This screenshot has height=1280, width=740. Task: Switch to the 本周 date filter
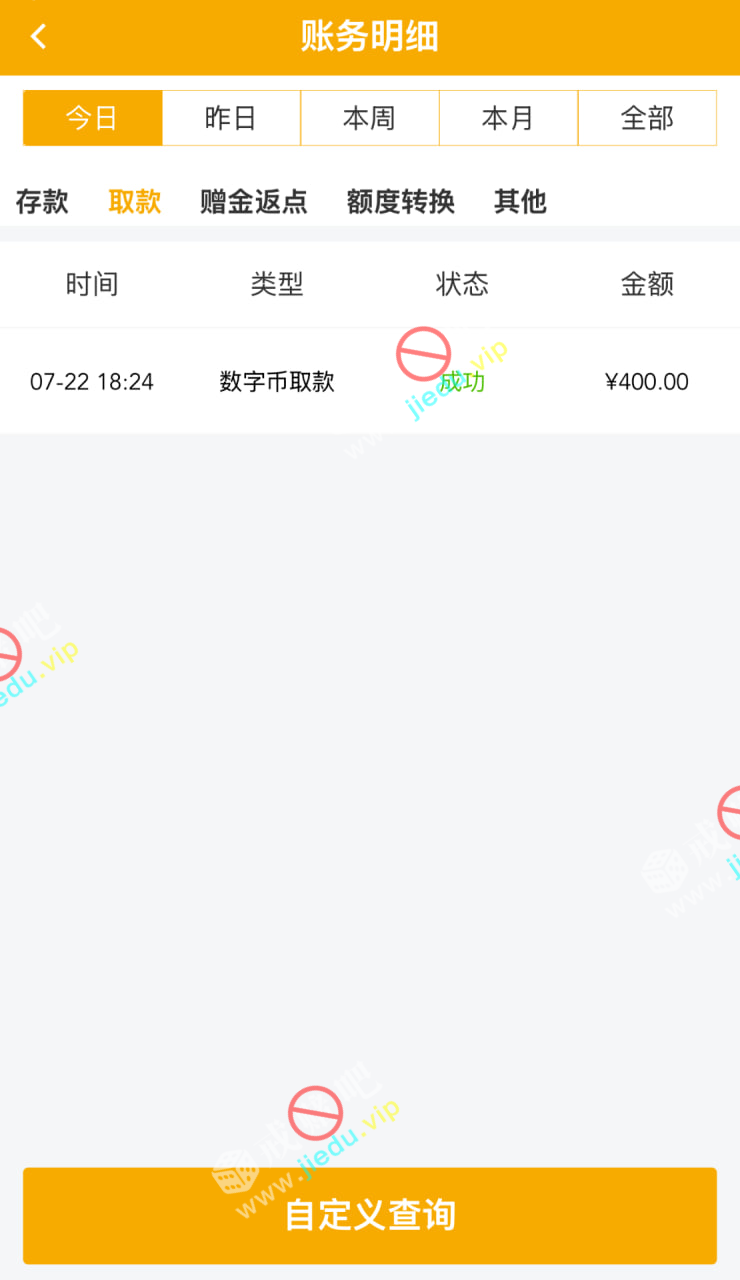[x=369, y=118]
